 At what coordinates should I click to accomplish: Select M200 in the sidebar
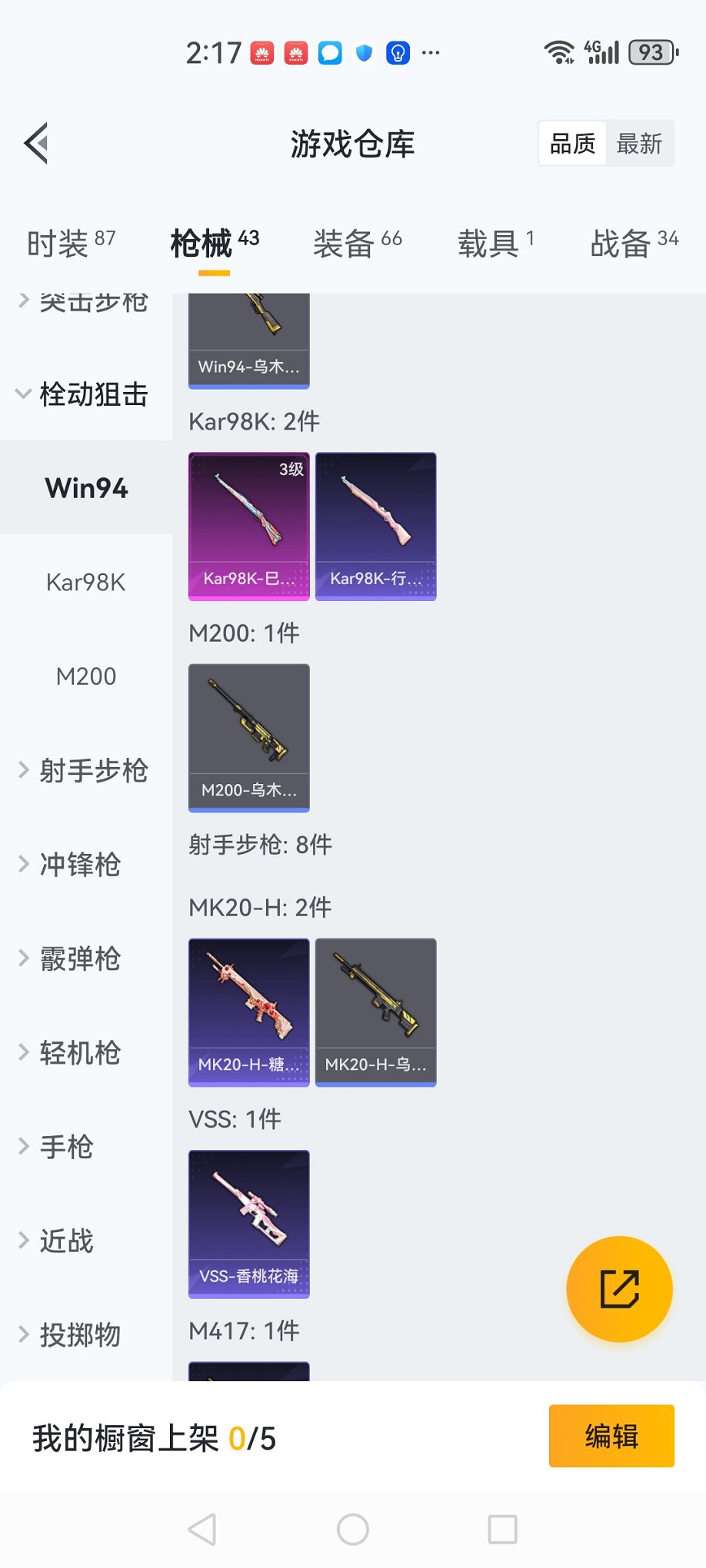point(85,676)
